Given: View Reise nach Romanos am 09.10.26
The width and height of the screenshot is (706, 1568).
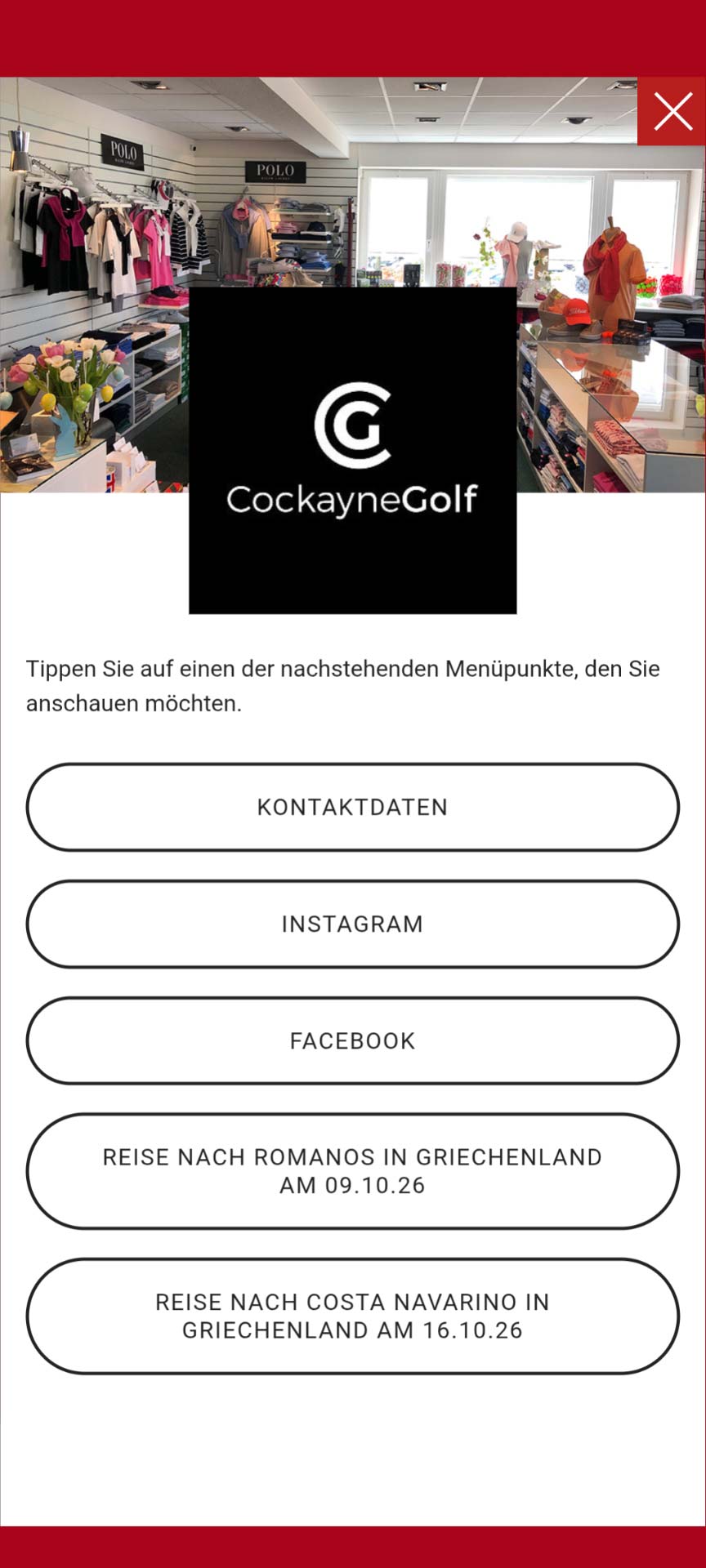Looking at the screenshot, I should tap(353, 1171).
